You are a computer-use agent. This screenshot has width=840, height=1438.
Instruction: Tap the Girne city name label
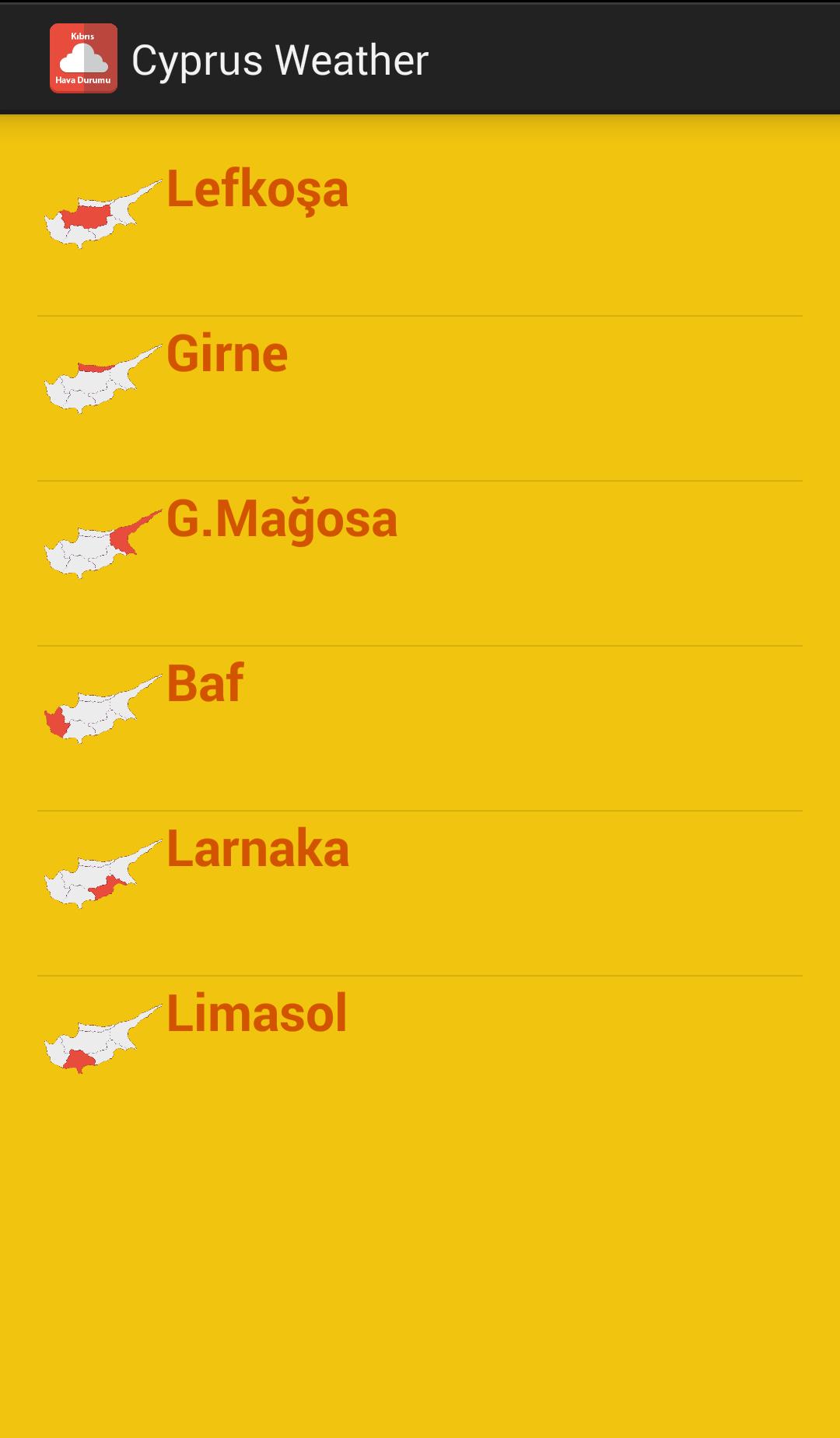pos(226,354)
